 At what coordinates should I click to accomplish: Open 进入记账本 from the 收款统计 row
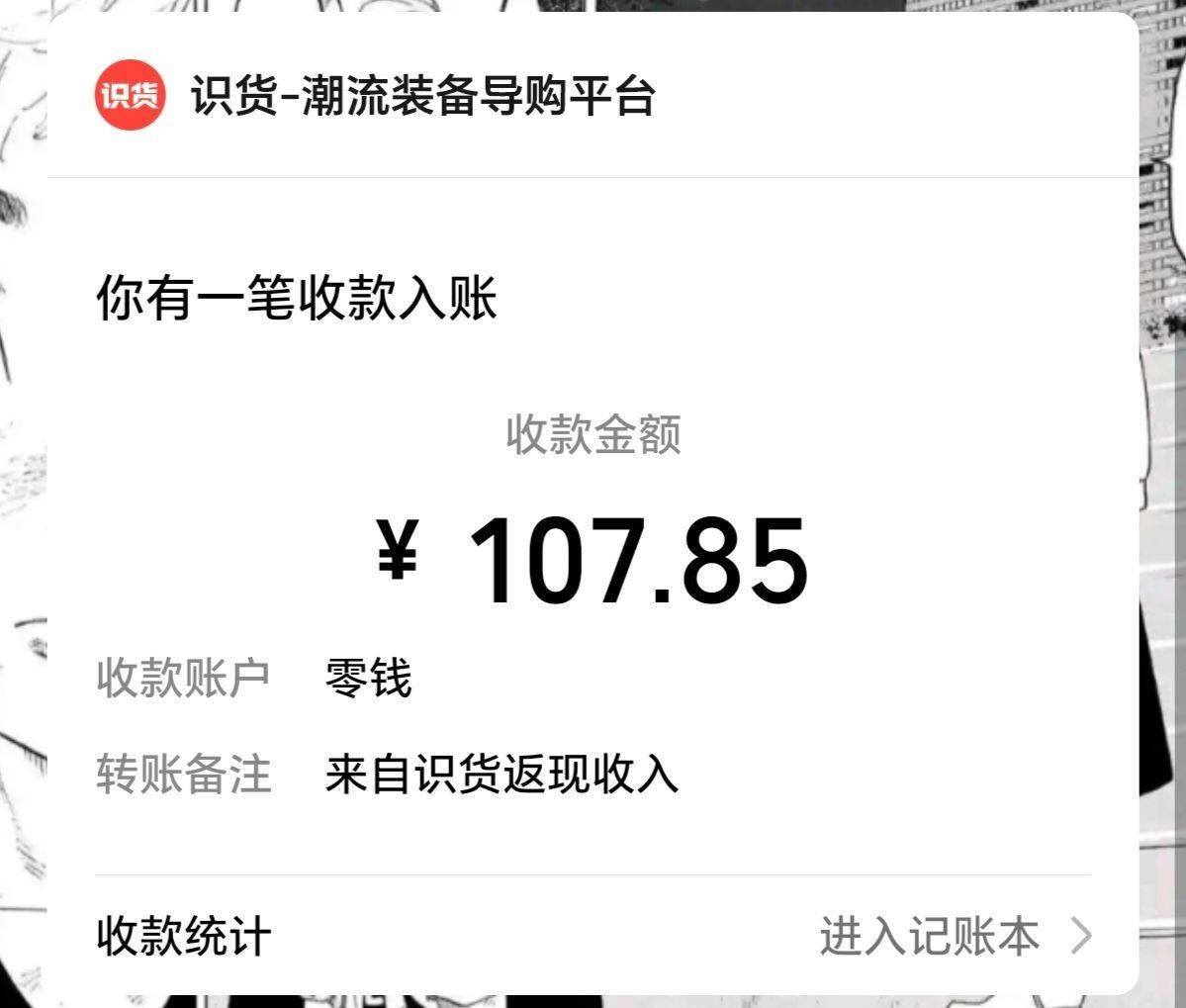point(954,936)
